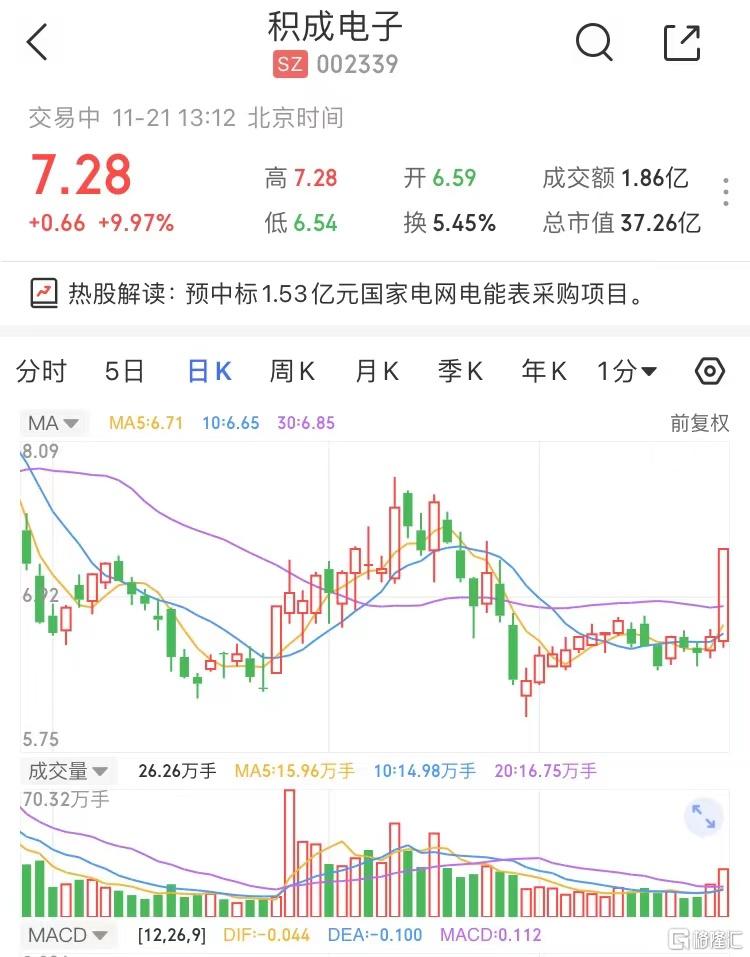Open stock search magnifier

594,43
